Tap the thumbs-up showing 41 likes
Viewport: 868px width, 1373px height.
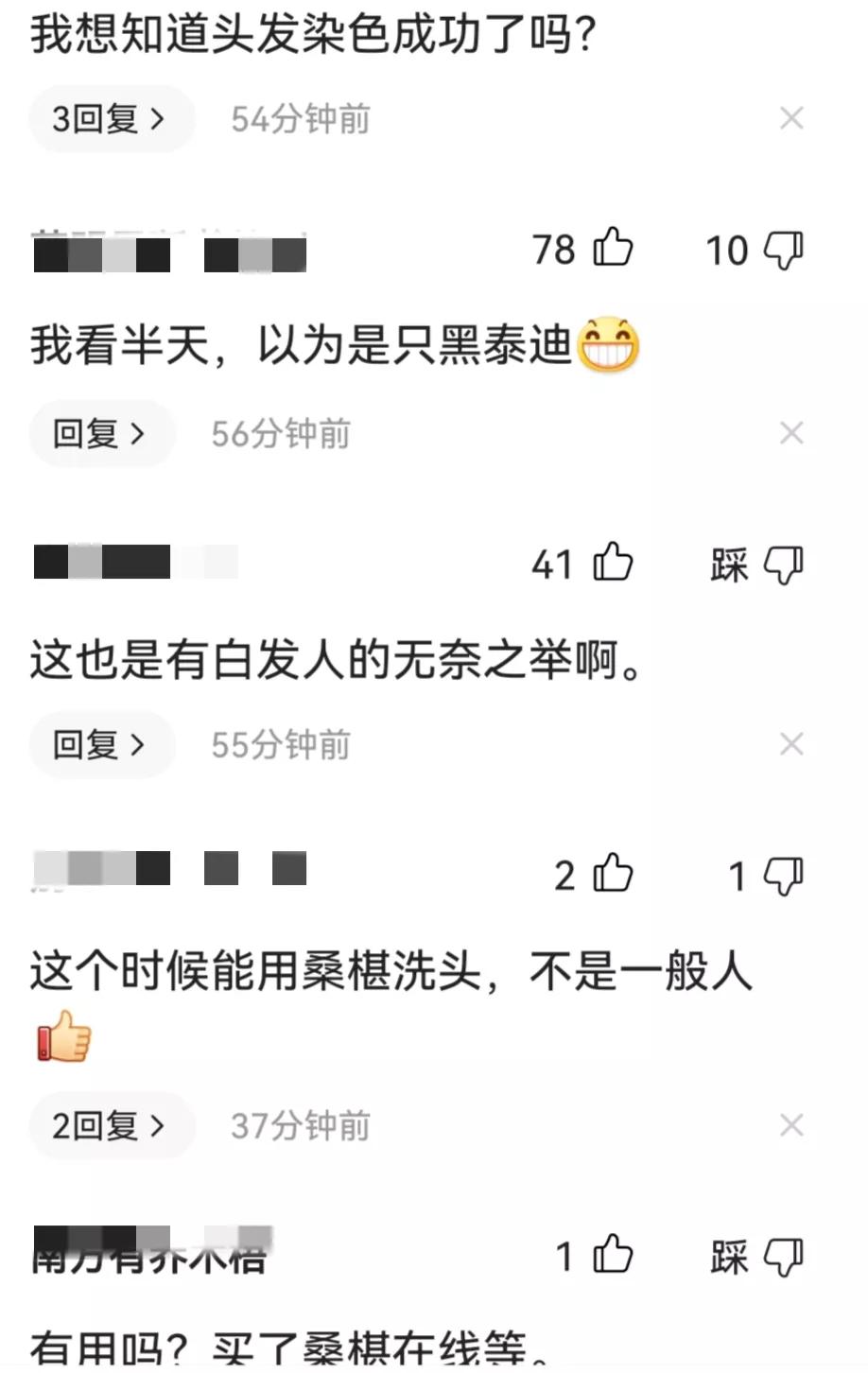pyautogui.click(x=611, y=564)
